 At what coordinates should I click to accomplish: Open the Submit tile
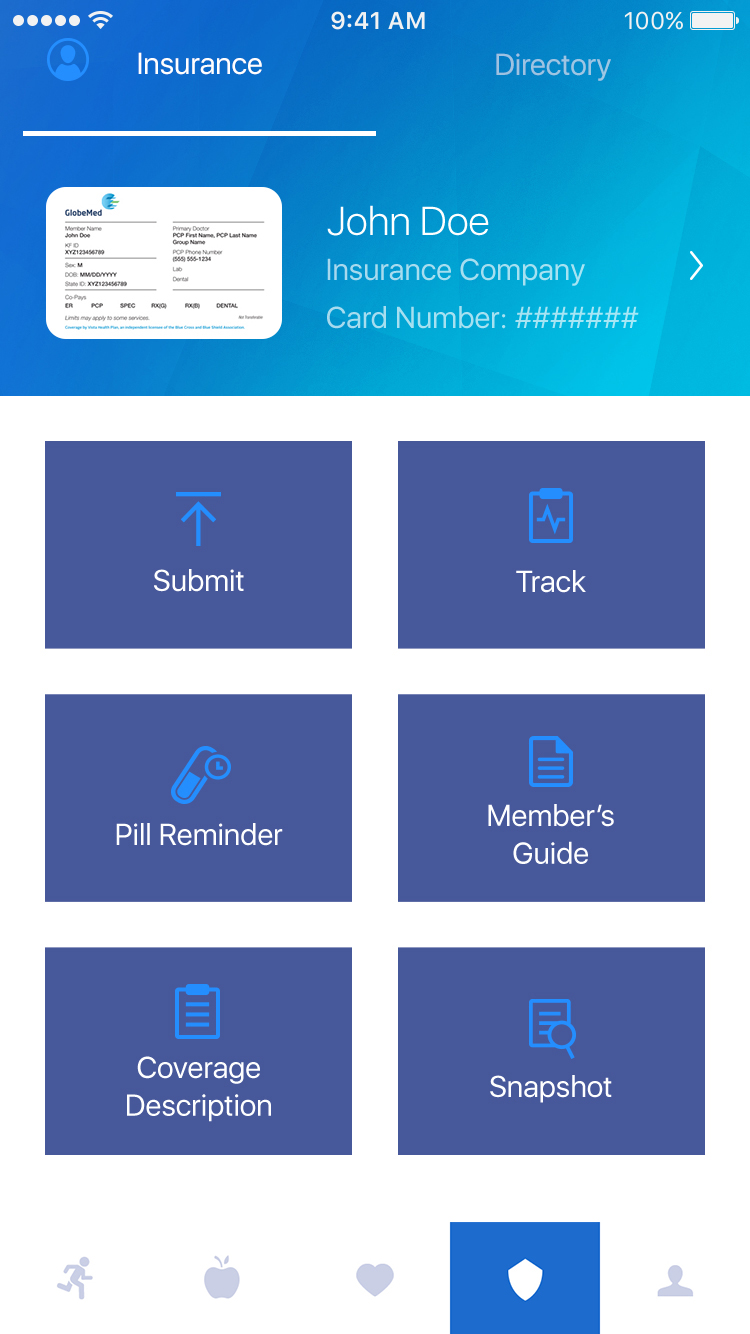(198, 545)
